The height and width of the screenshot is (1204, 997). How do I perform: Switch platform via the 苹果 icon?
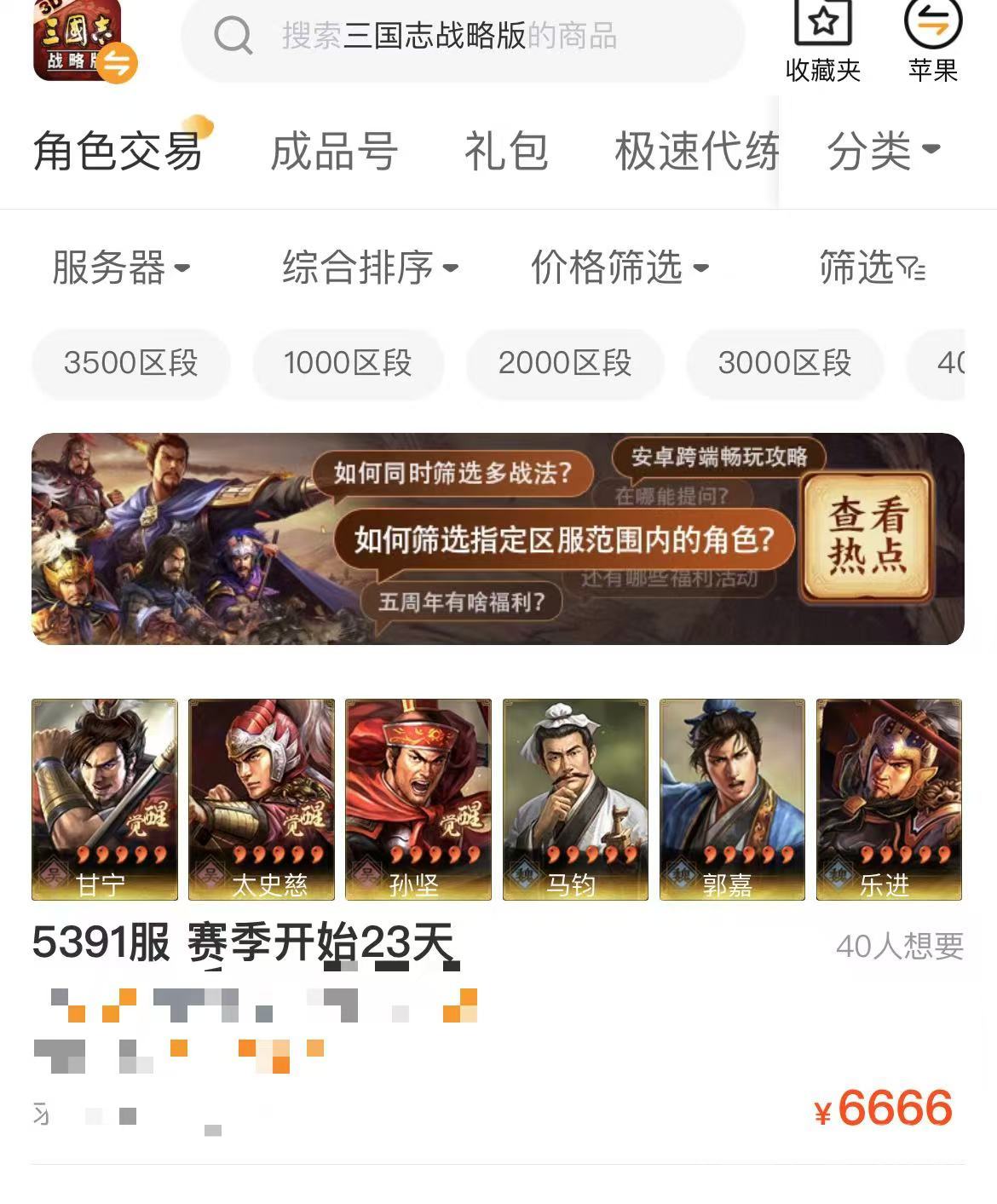pyautogui.click(x=933, y=40)
